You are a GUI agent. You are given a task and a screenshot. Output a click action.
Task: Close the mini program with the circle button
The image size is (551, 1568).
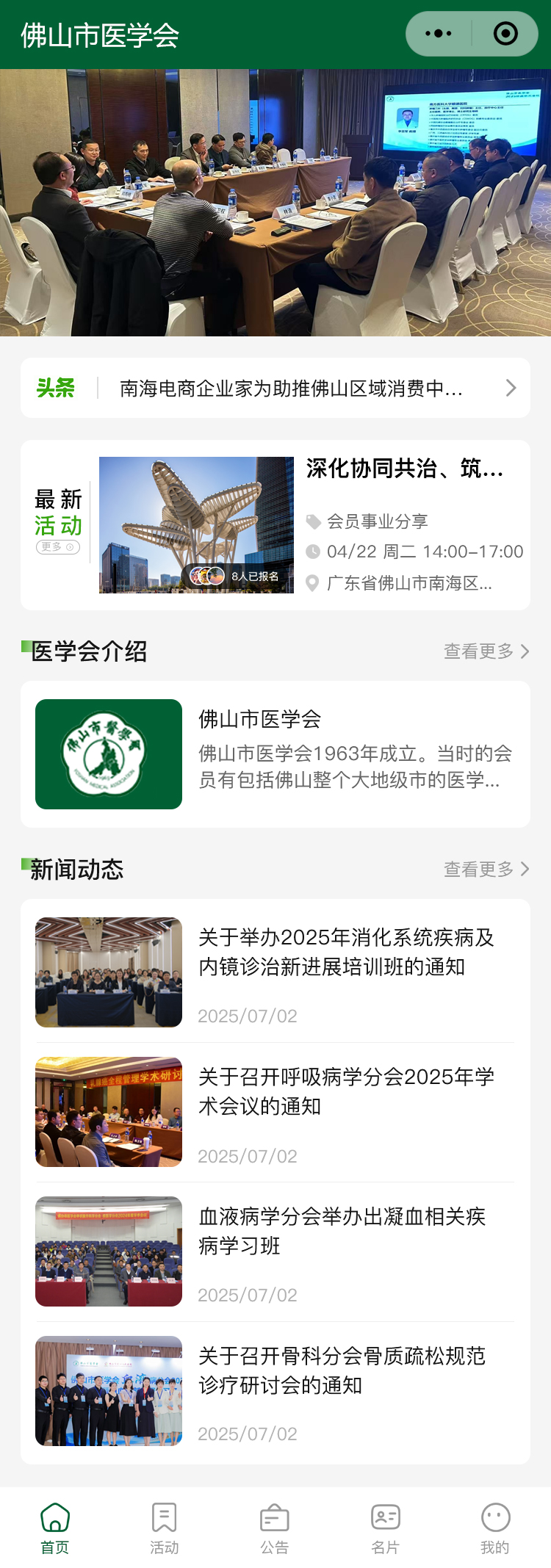coord(505,34)
